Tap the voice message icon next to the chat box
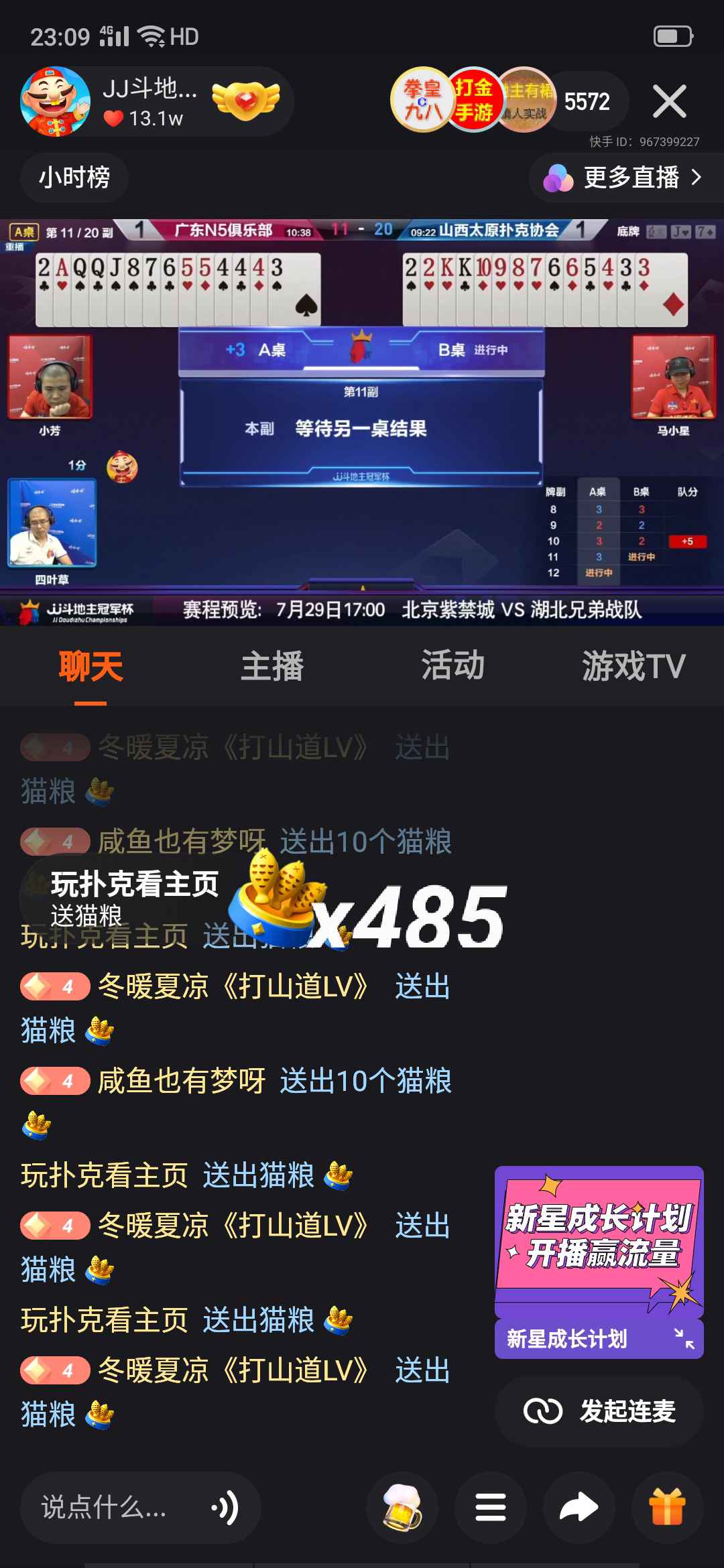 pyautogui.click(x=225, y=1508)
